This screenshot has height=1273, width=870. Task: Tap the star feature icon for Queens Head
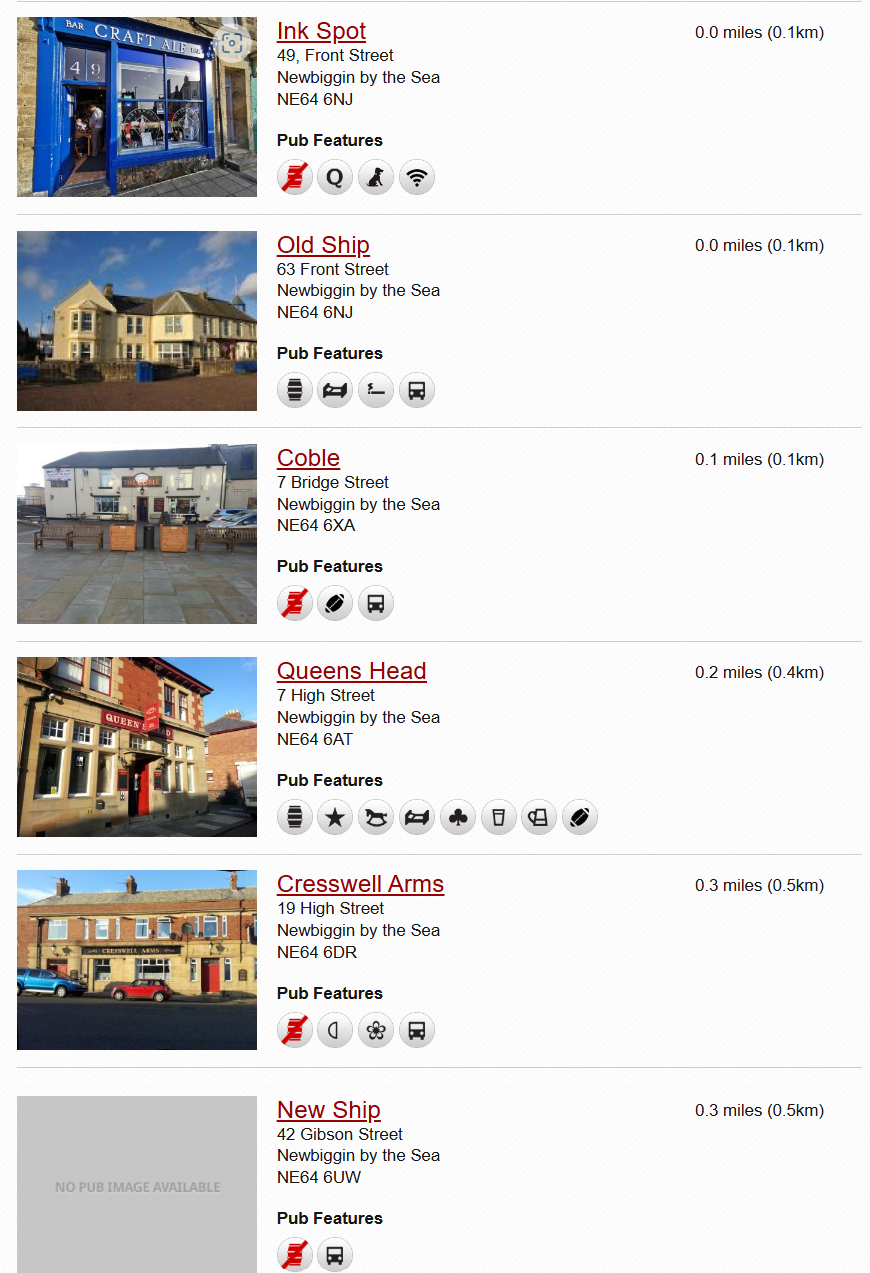[x=335, y=818]
